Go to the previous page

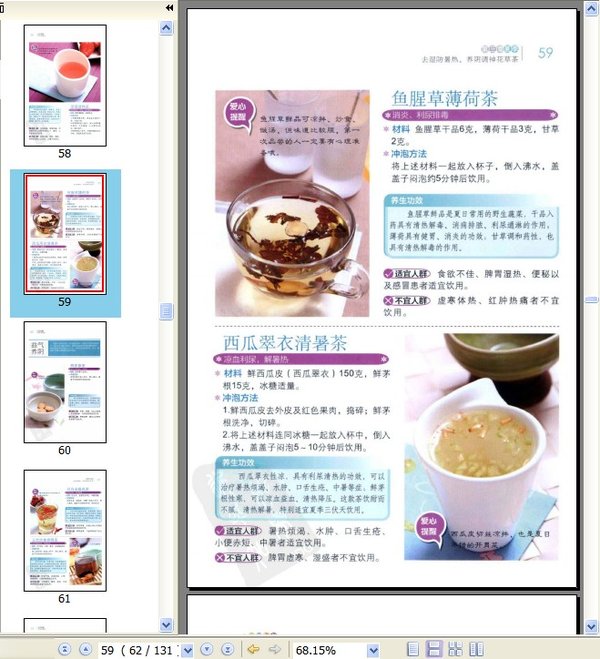click(x=85, y=650)
